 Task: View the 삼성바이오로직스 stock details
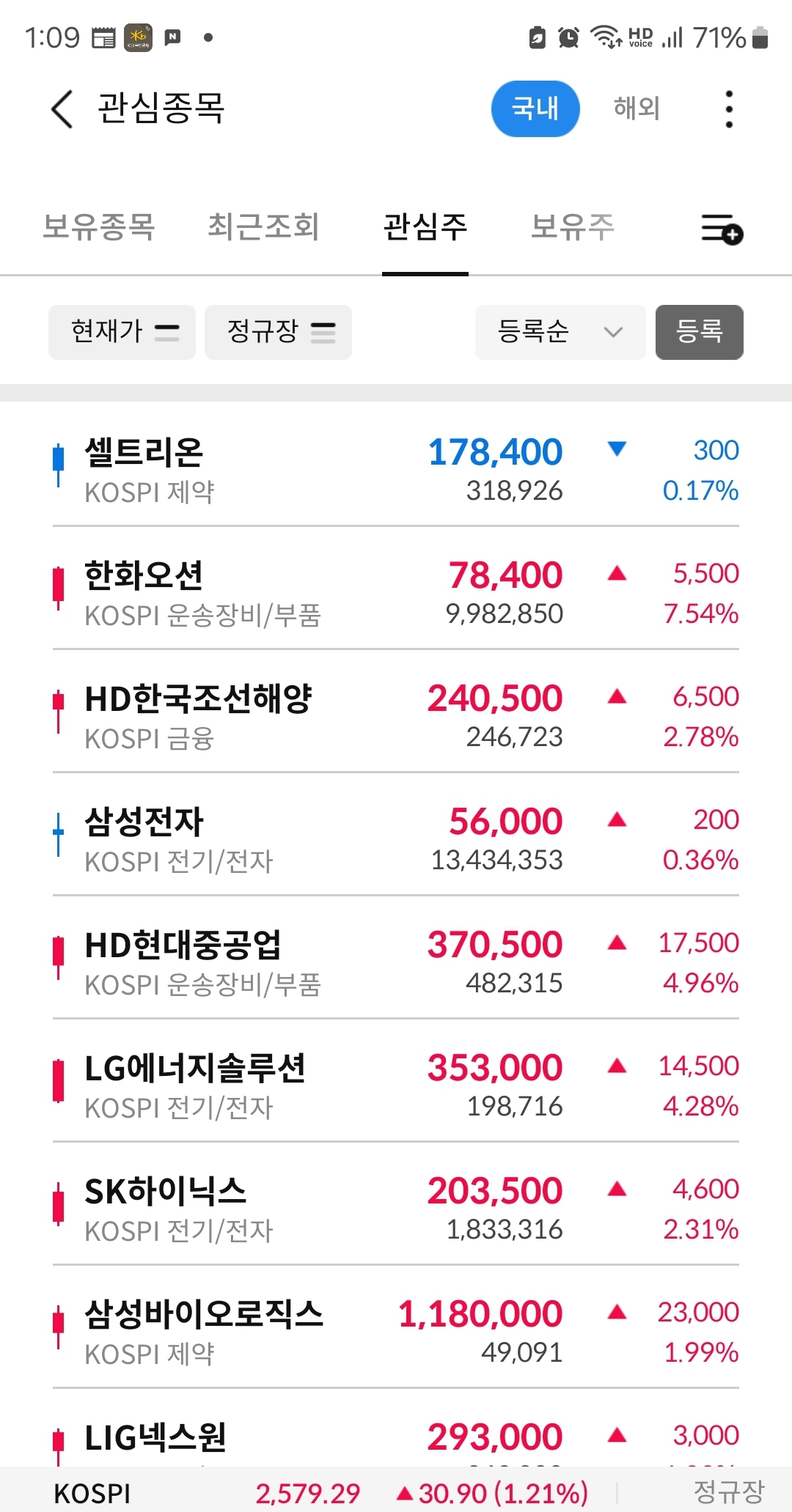coord(396,1332)
